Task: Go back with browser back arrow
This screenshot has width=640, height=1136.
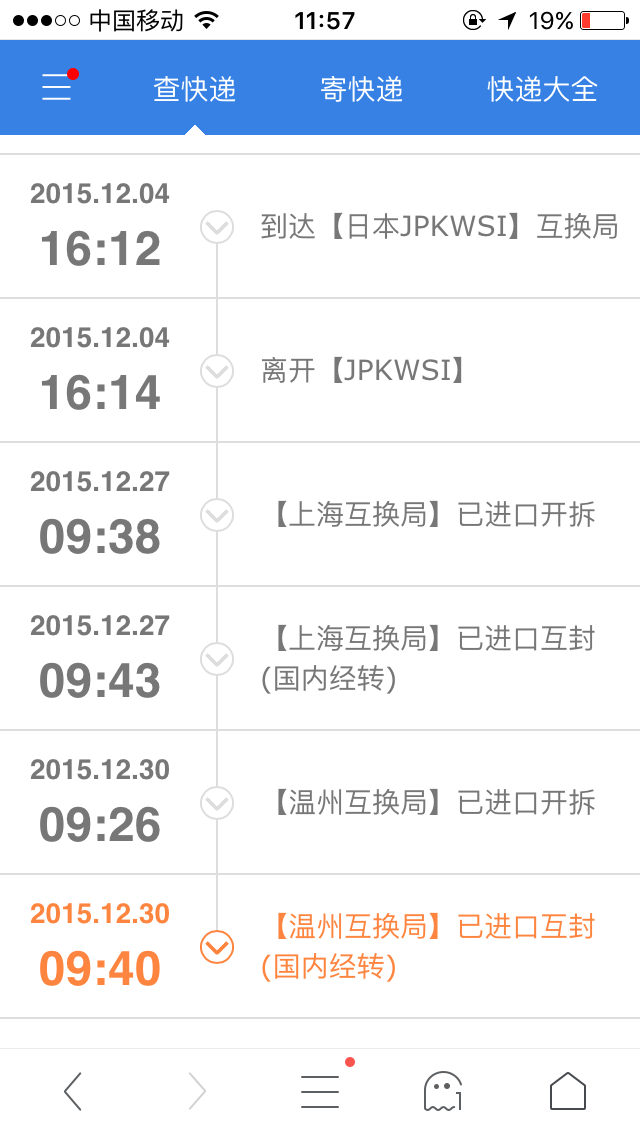Action: coord(72,1091)
